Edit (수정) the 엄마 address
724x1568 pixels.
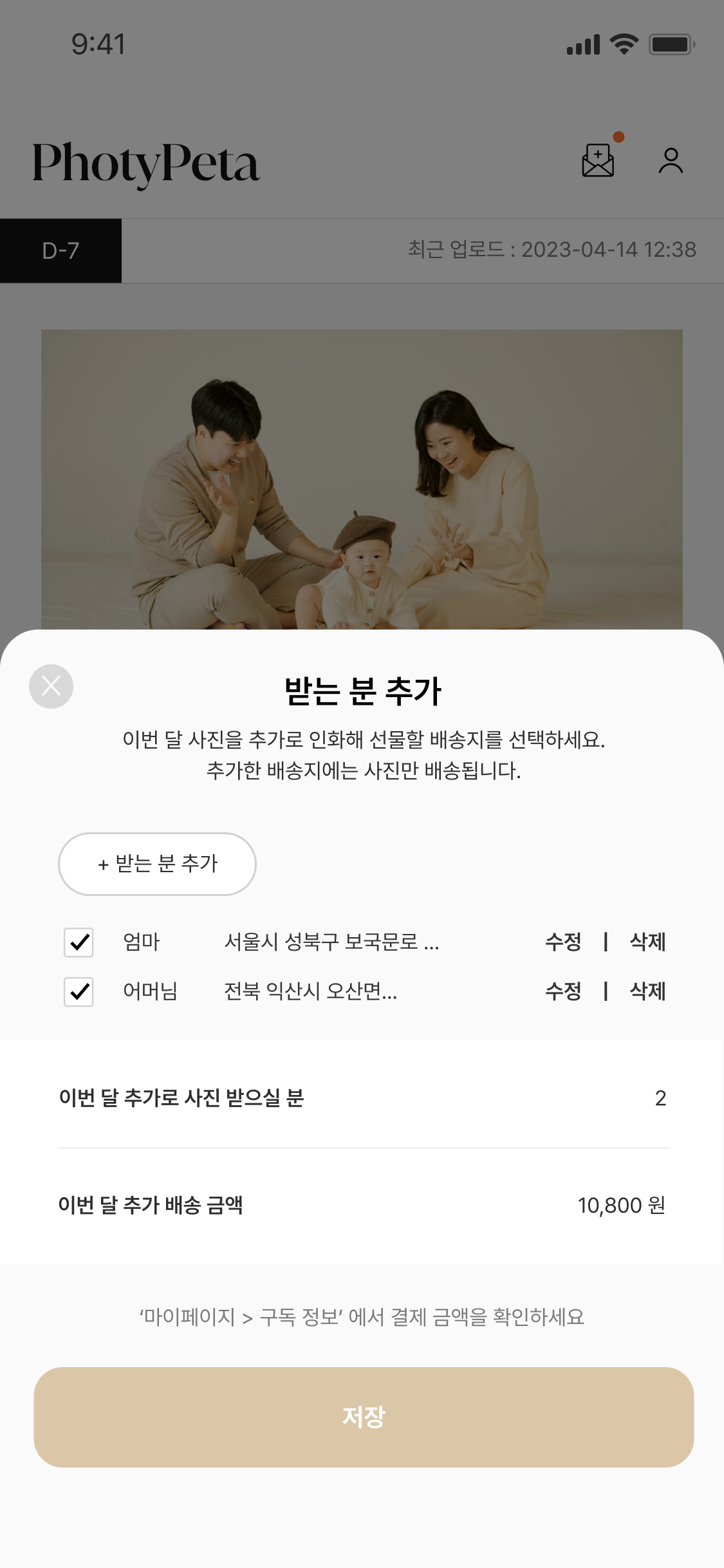[562, 942]
